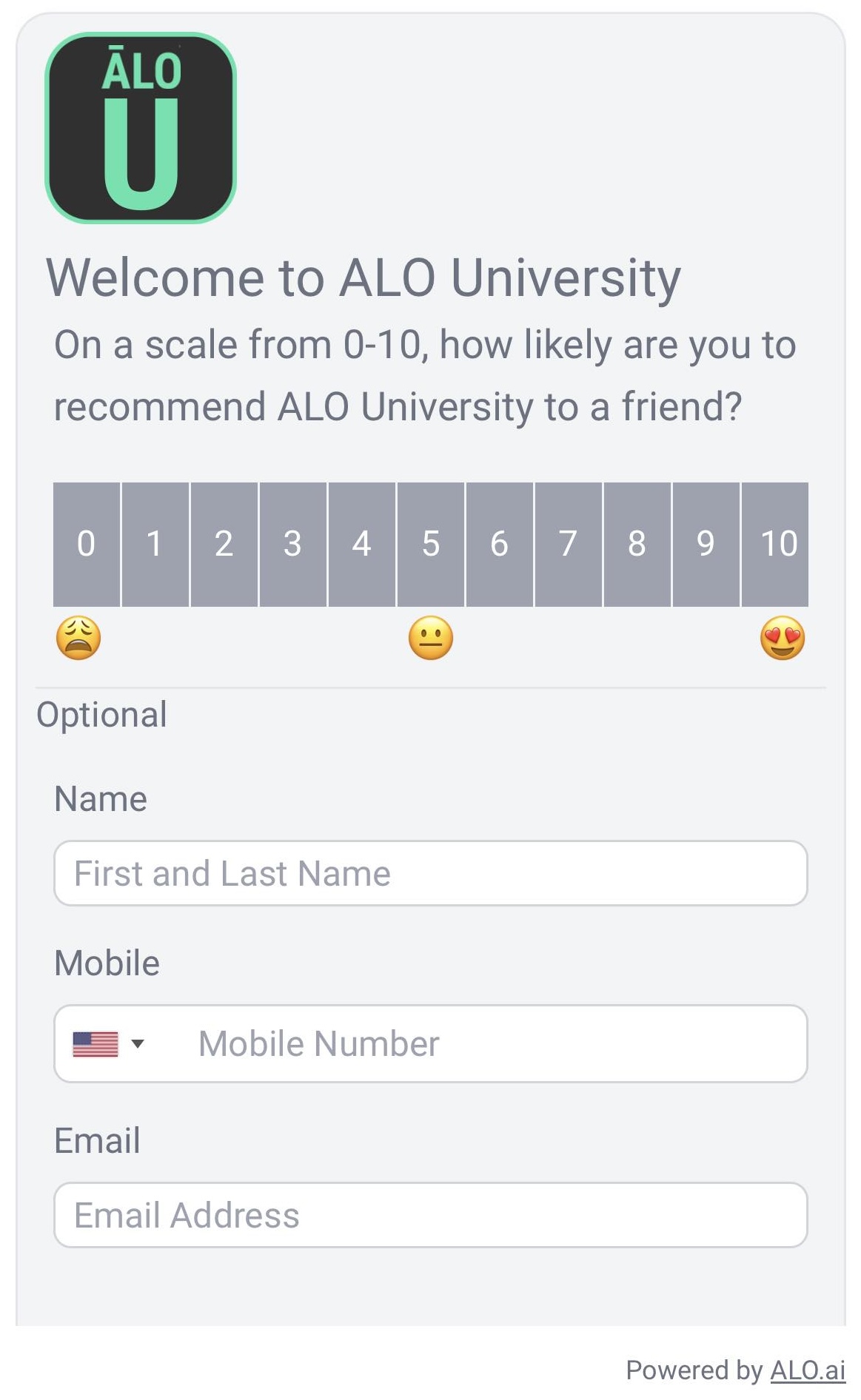Choose score 7

click(568, 544)
